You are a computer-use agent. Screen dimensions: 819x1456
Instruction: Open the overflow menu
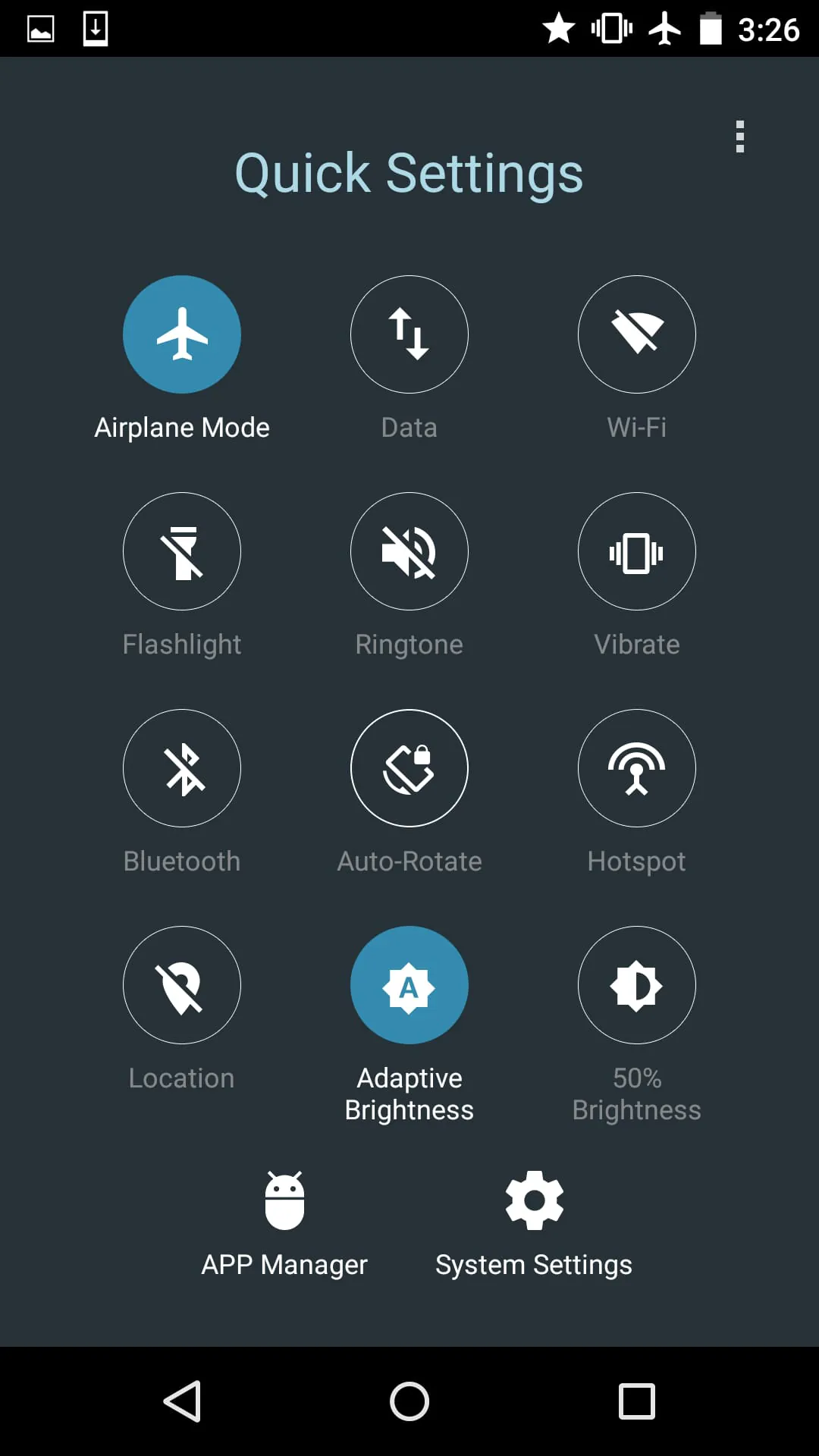(740, 138)
